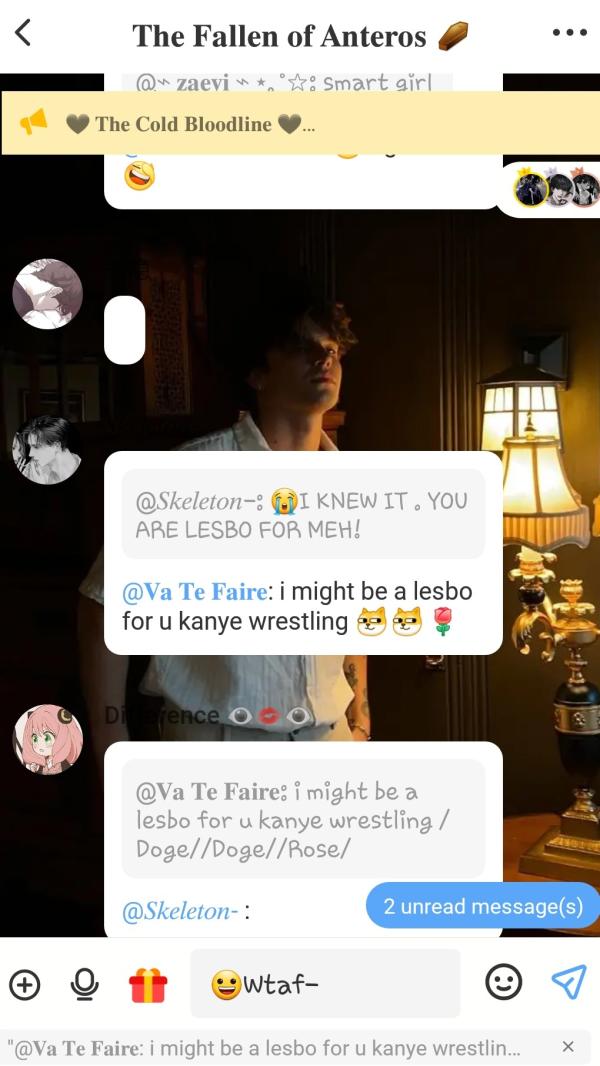This screenshot has width=600, height=1066.
Task: Go back from the chat room
Action: click(x=24, y=34)
